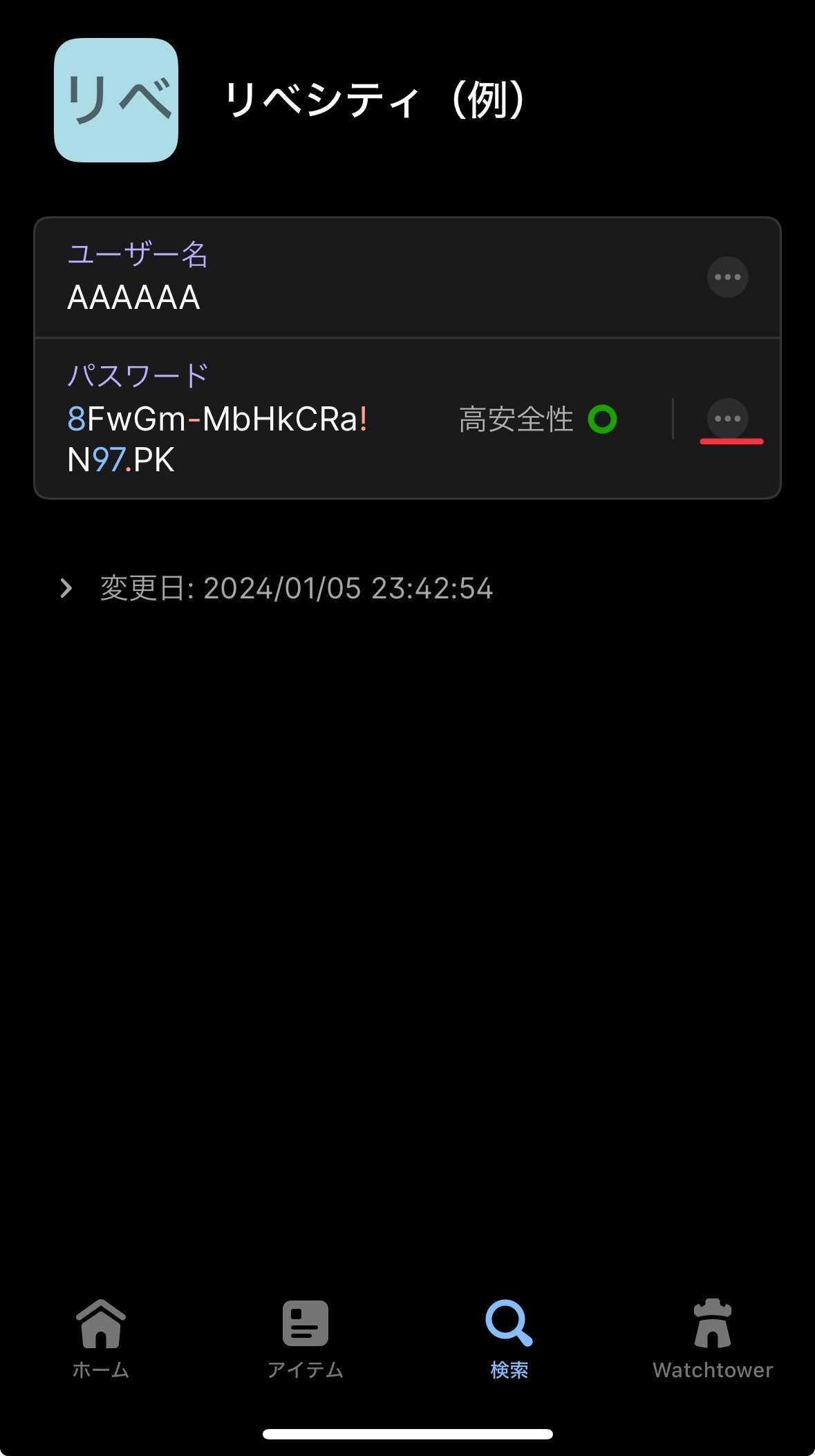
Task: Open the Watchtower tab
Action: tap(713, 1339)
